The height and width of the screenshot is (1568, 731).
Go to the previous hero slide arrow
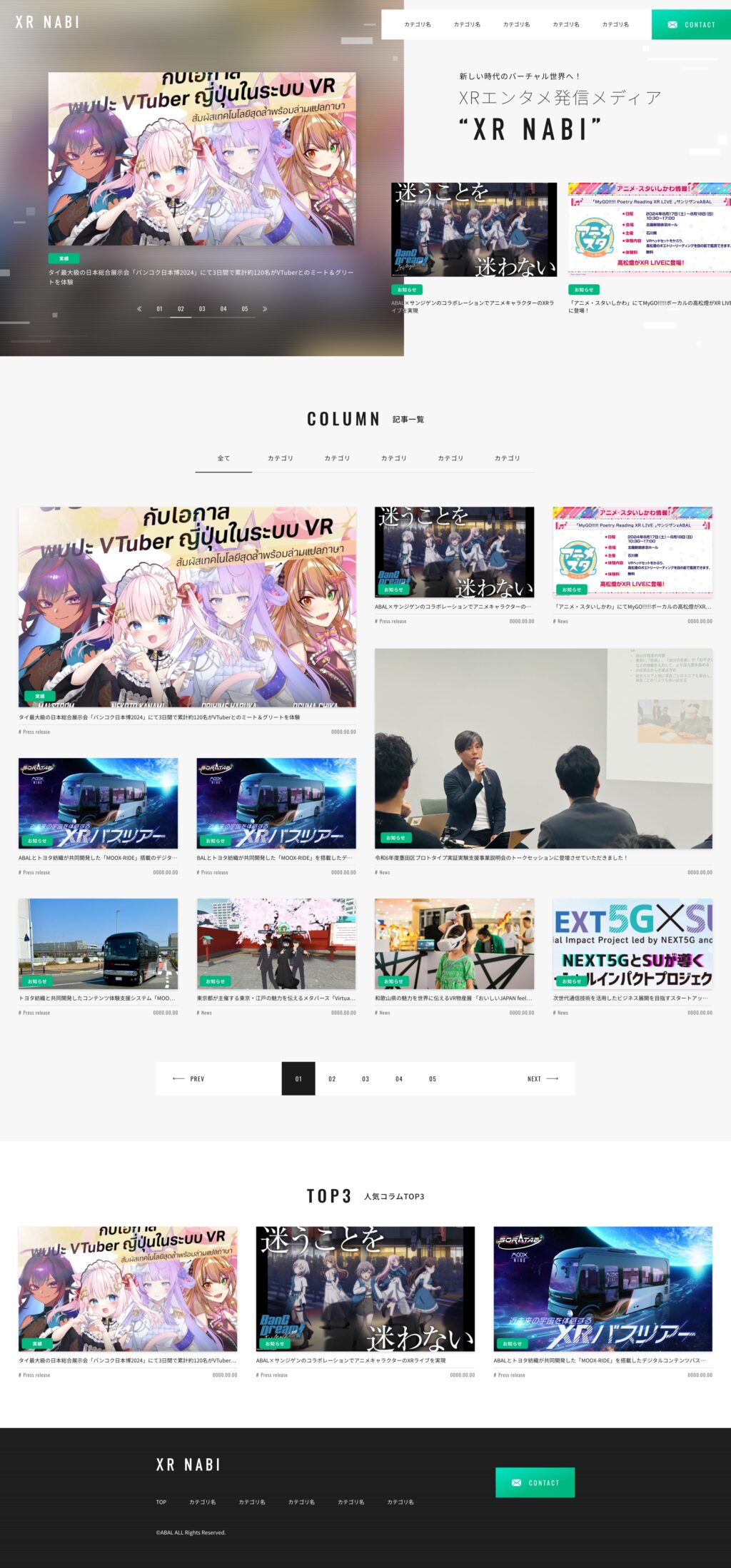click(x=139, y=309)
